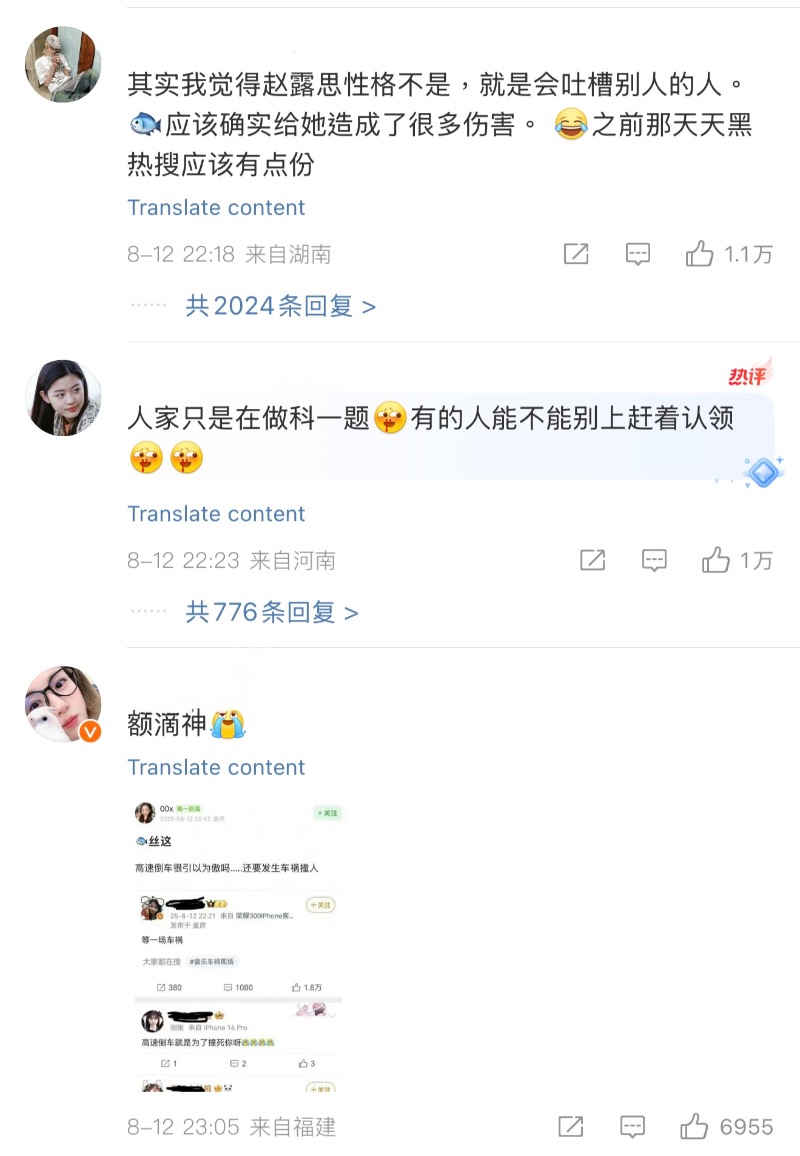Image resolution: width=800 pixels, height=1156 pixels.
Task: Translate the 额滴神 comment
Action: [216, 768]
